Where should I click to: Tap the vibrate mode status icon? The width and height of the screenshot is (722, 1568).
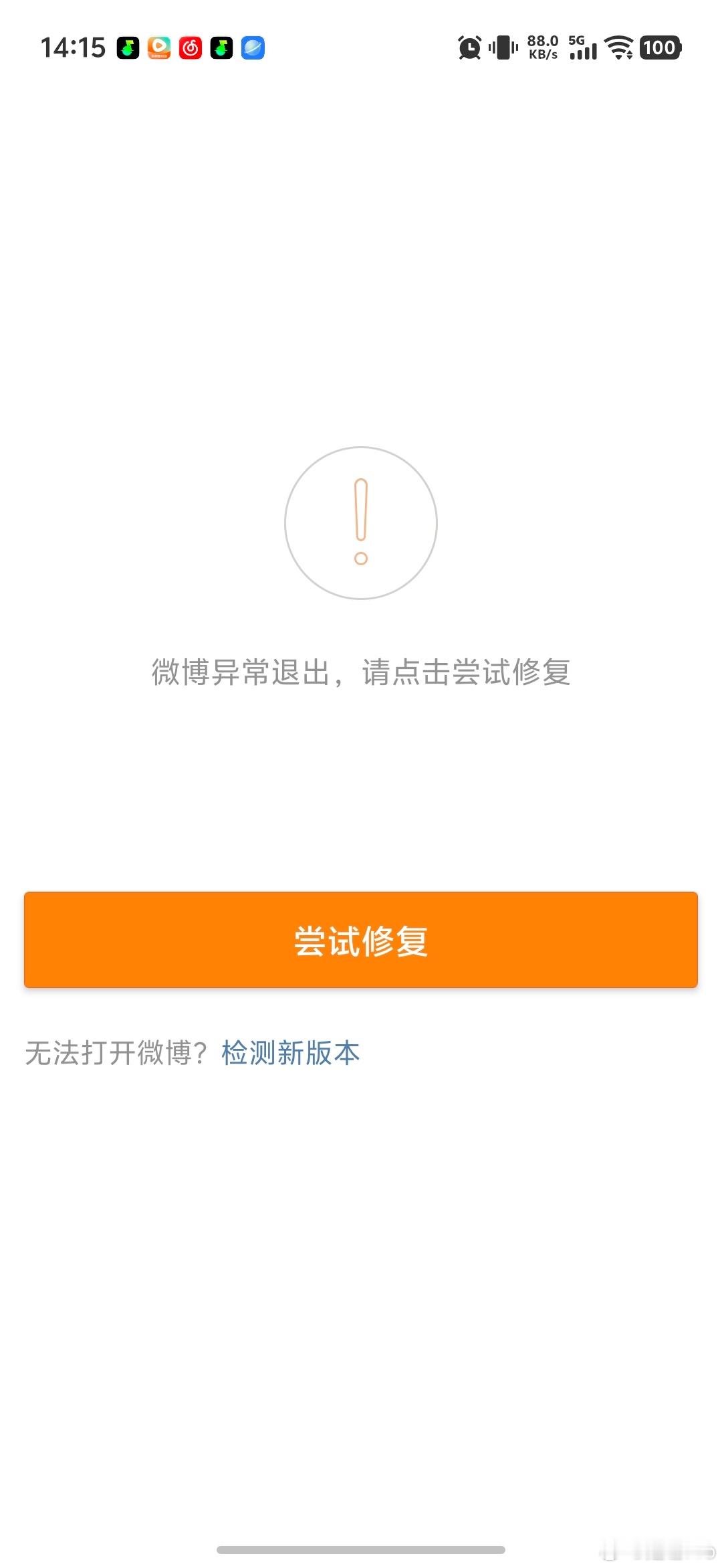tap(502, 47)
